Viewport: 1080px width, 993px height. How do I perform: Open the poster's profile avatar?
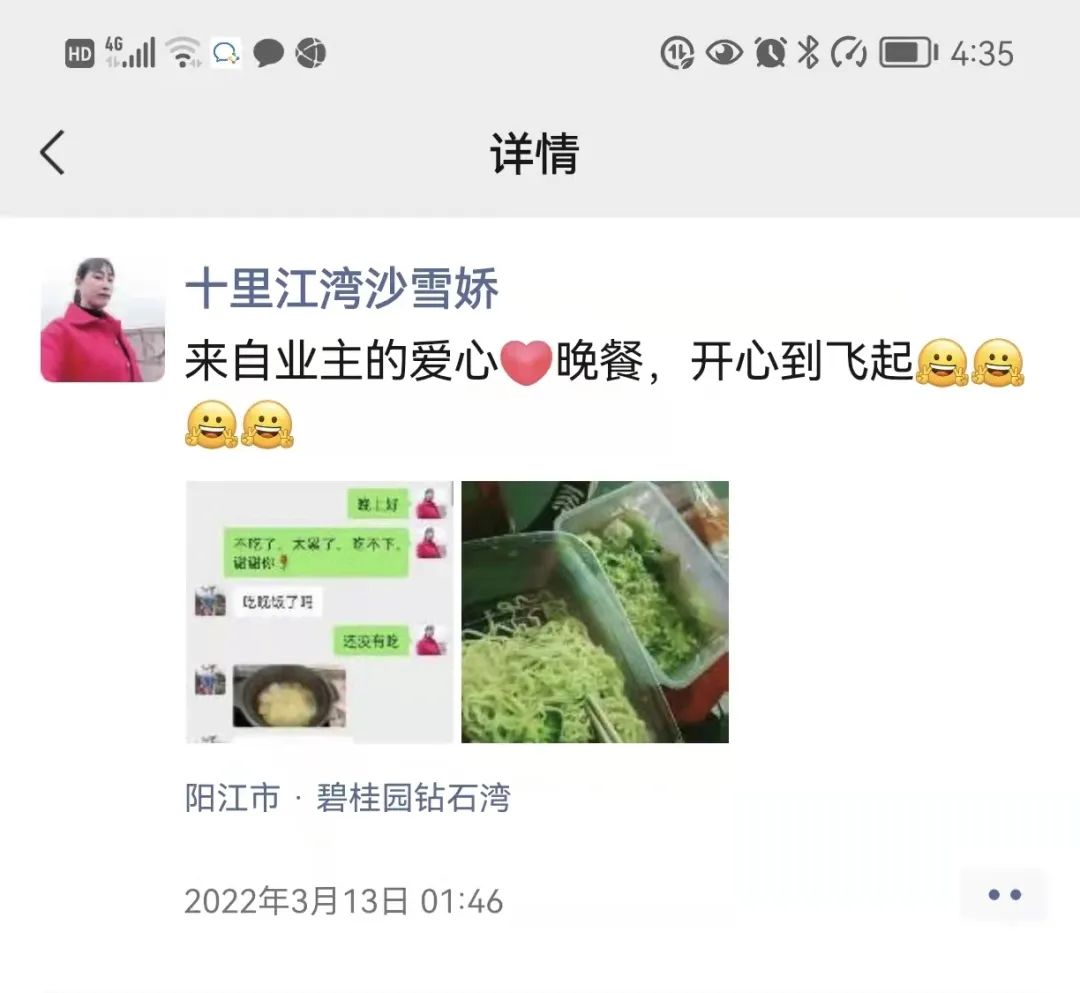(x=102, y=319)
